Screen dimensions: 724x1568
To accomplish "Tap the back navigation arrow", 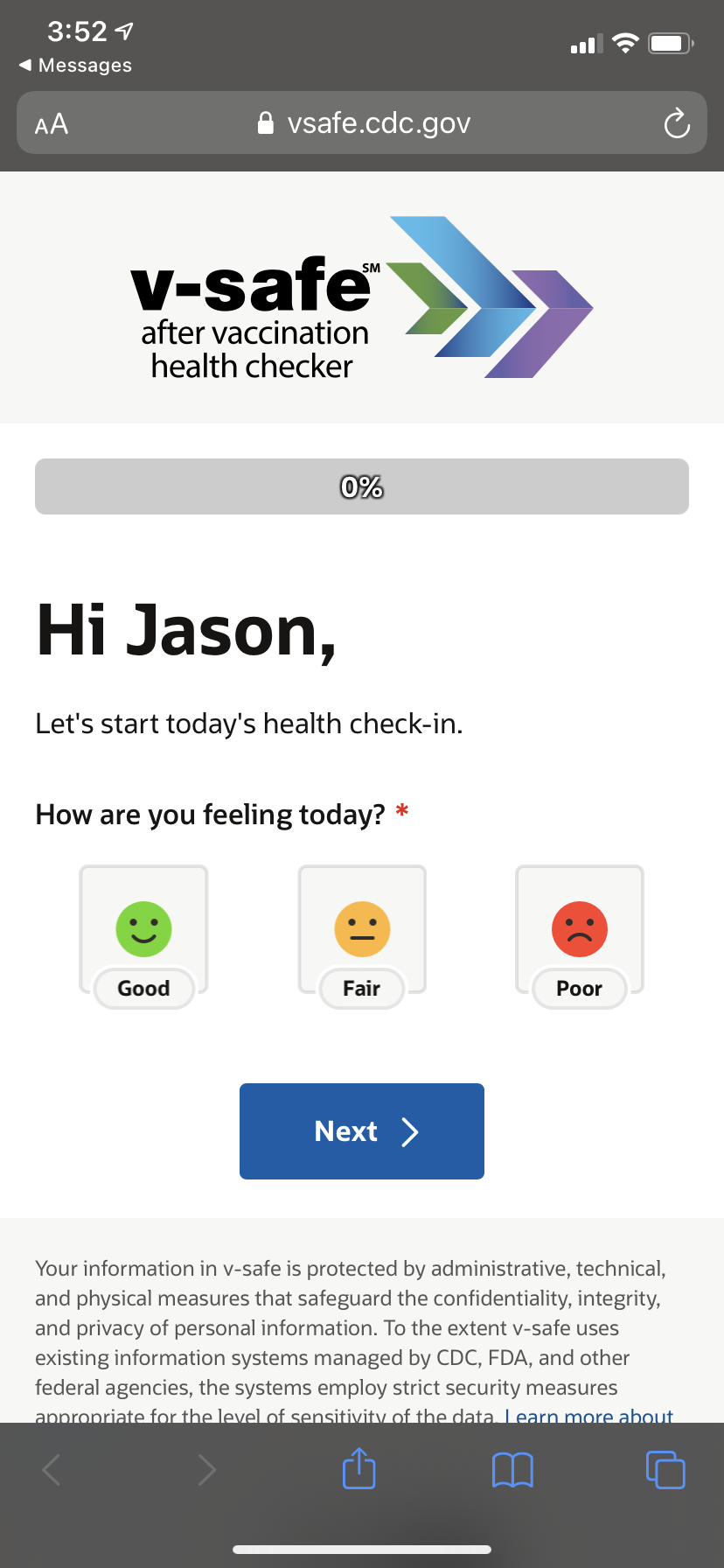I will point(51,1469).
